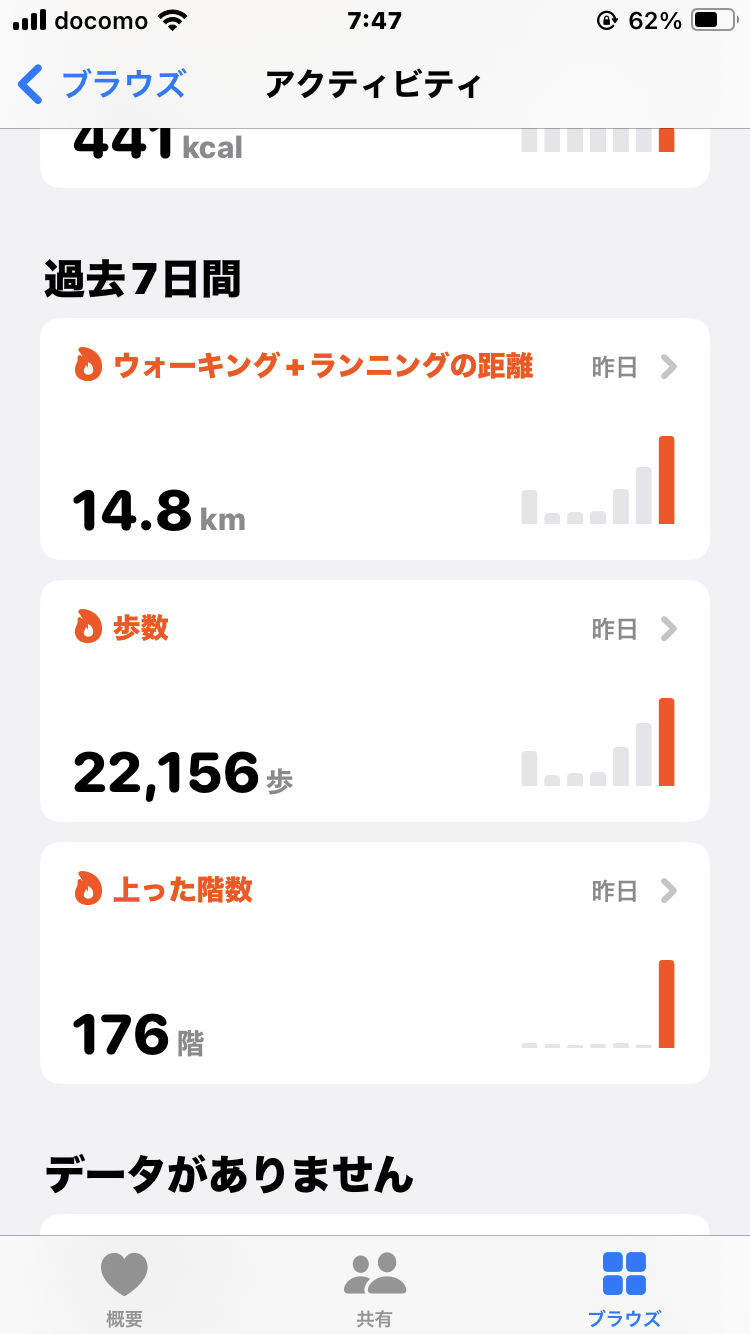Open ウォーキング+ランニングの距離 card

[375, 439]
